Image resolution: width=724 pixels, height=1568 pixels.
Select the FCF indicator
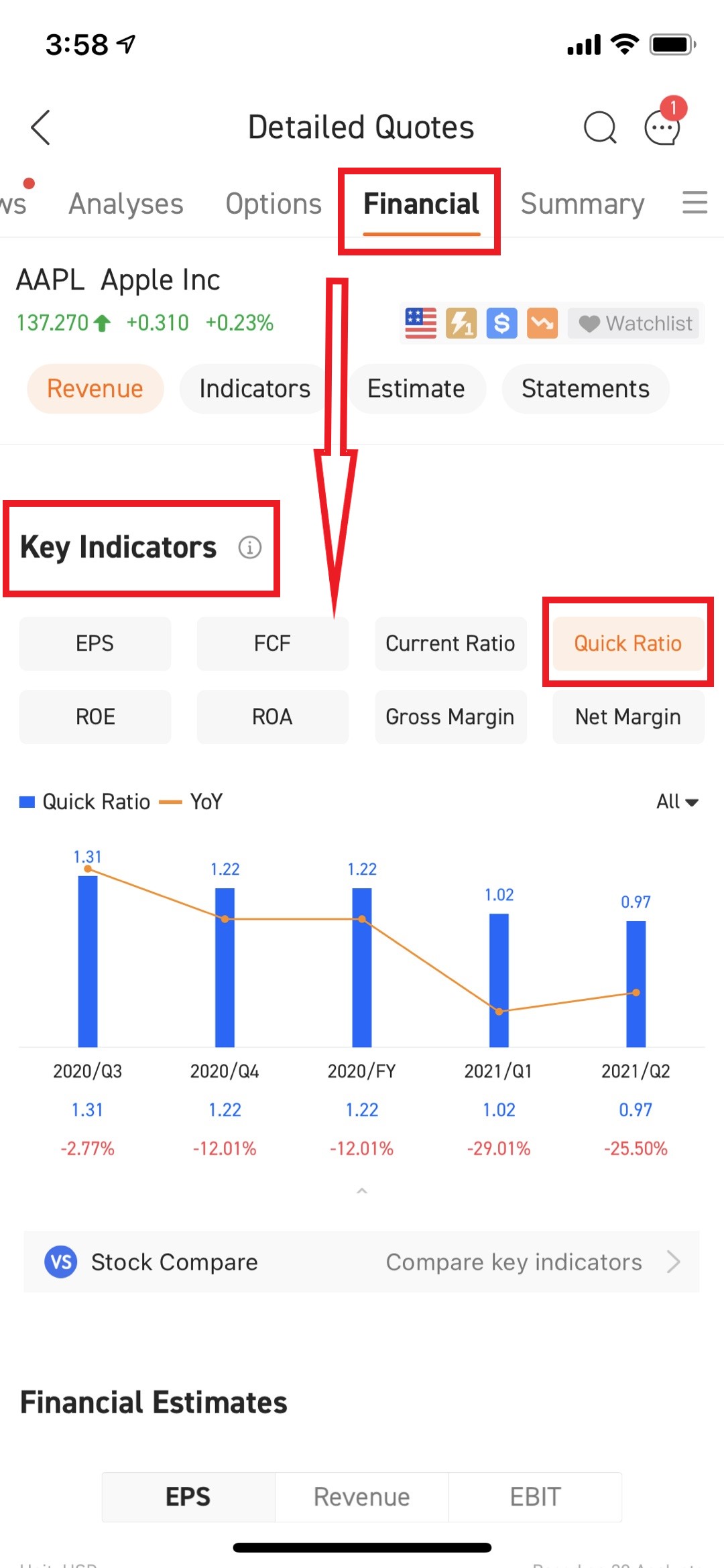[273, 644]
